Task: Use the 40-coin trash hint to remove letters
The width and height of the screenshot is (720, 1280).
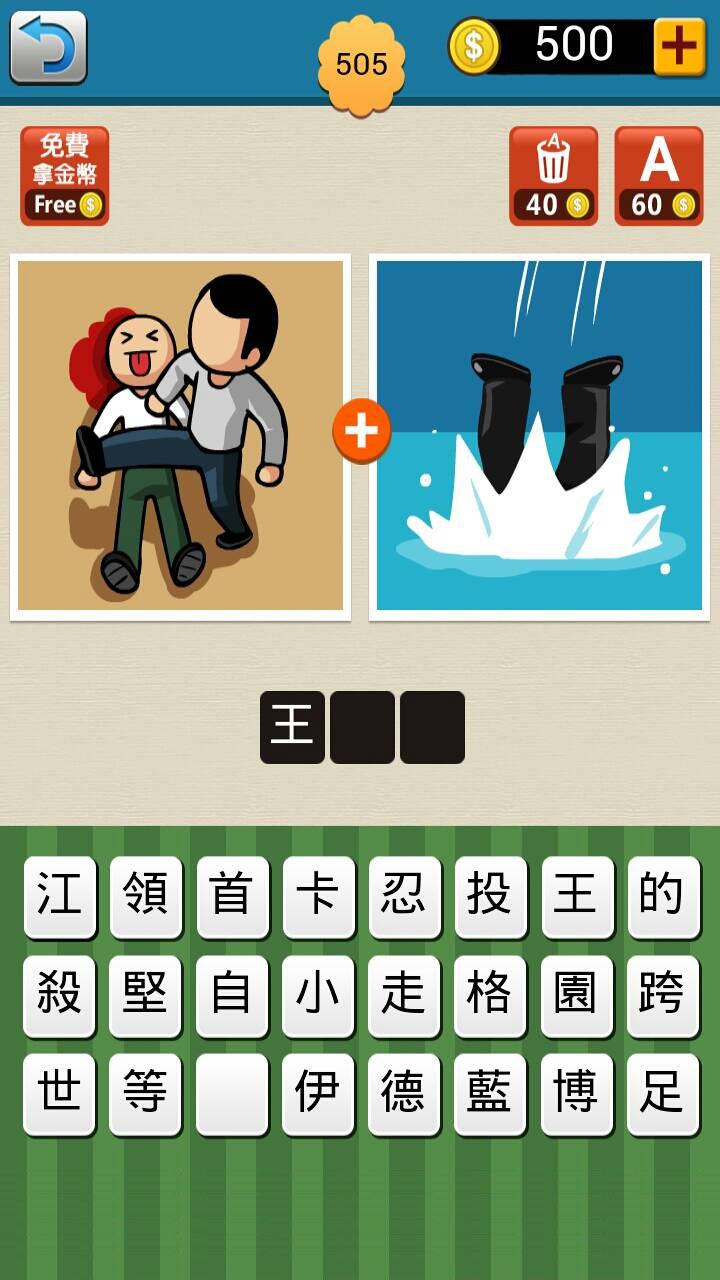Action: [553, 176]
